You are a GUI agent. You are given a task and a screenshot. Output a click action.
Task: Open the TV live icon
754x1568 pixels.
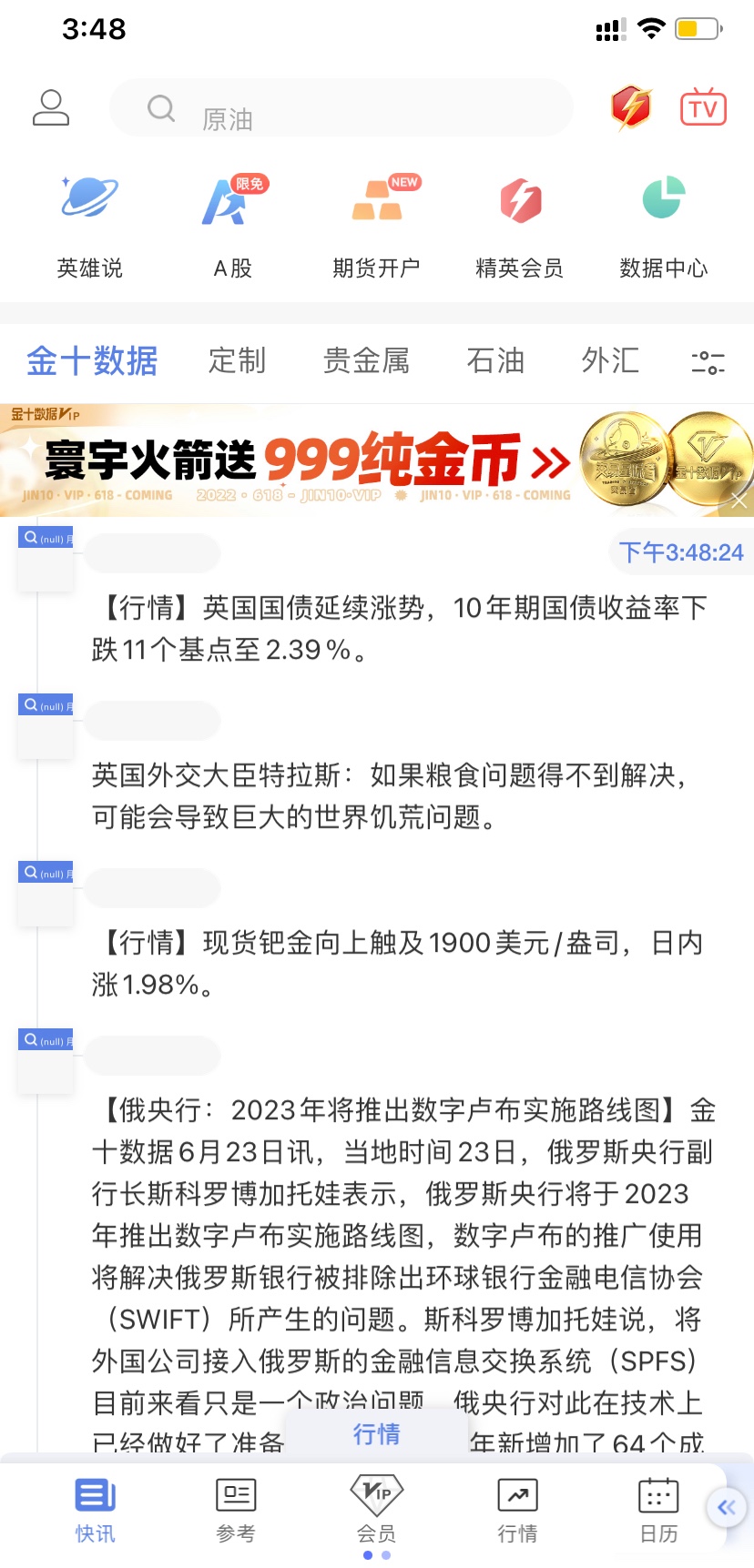point(703,107)
